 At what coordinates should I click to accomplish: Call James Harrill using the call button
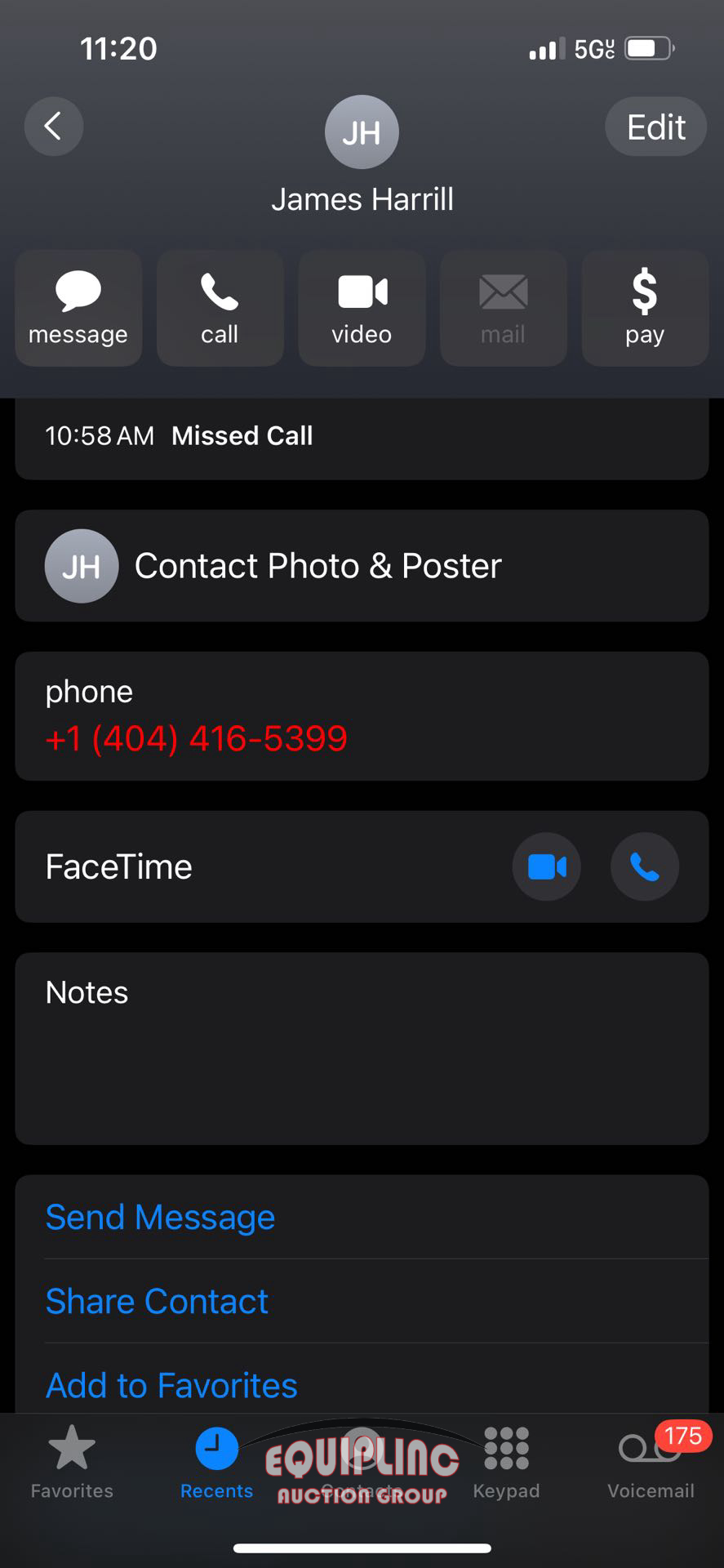(220, 308)
